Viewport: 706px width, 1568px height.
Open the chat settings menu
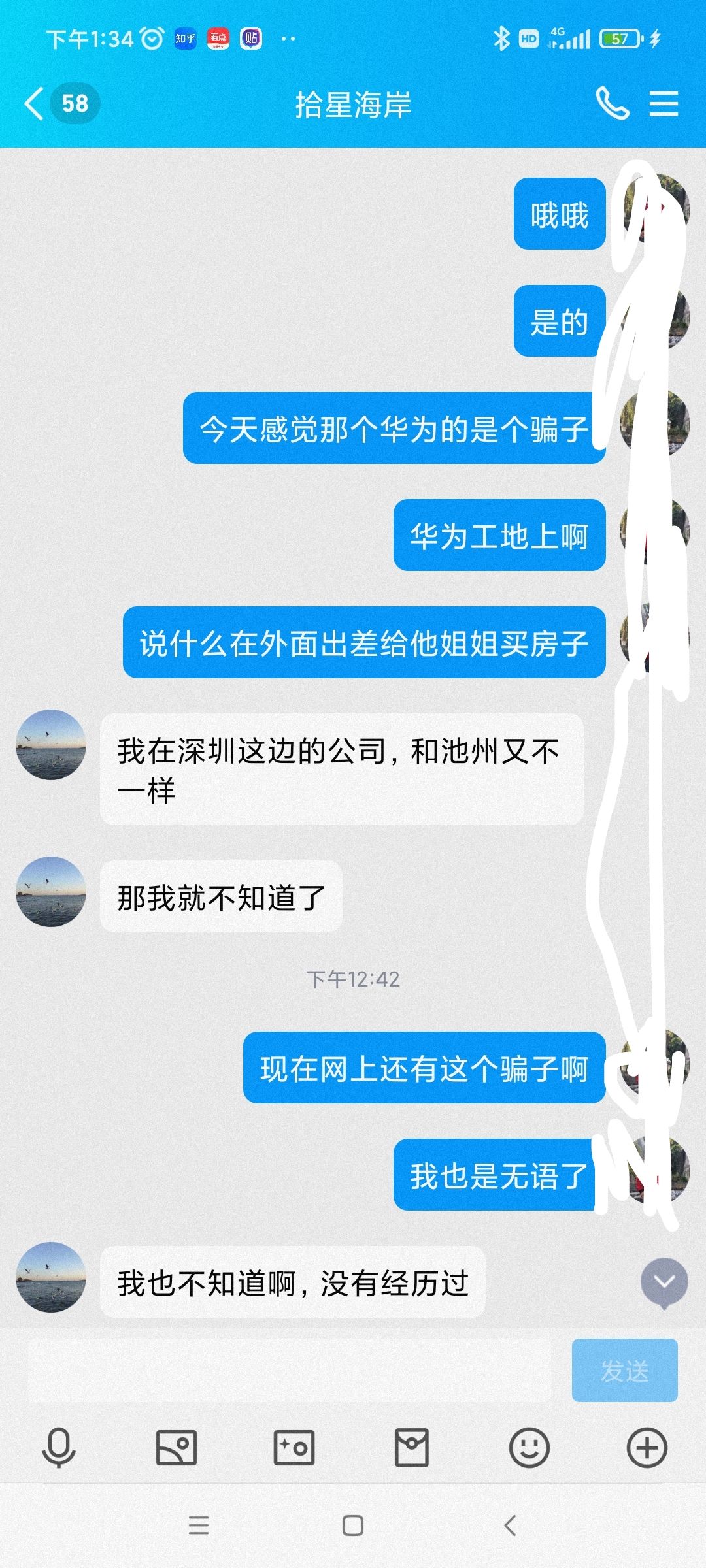(664, 103)
